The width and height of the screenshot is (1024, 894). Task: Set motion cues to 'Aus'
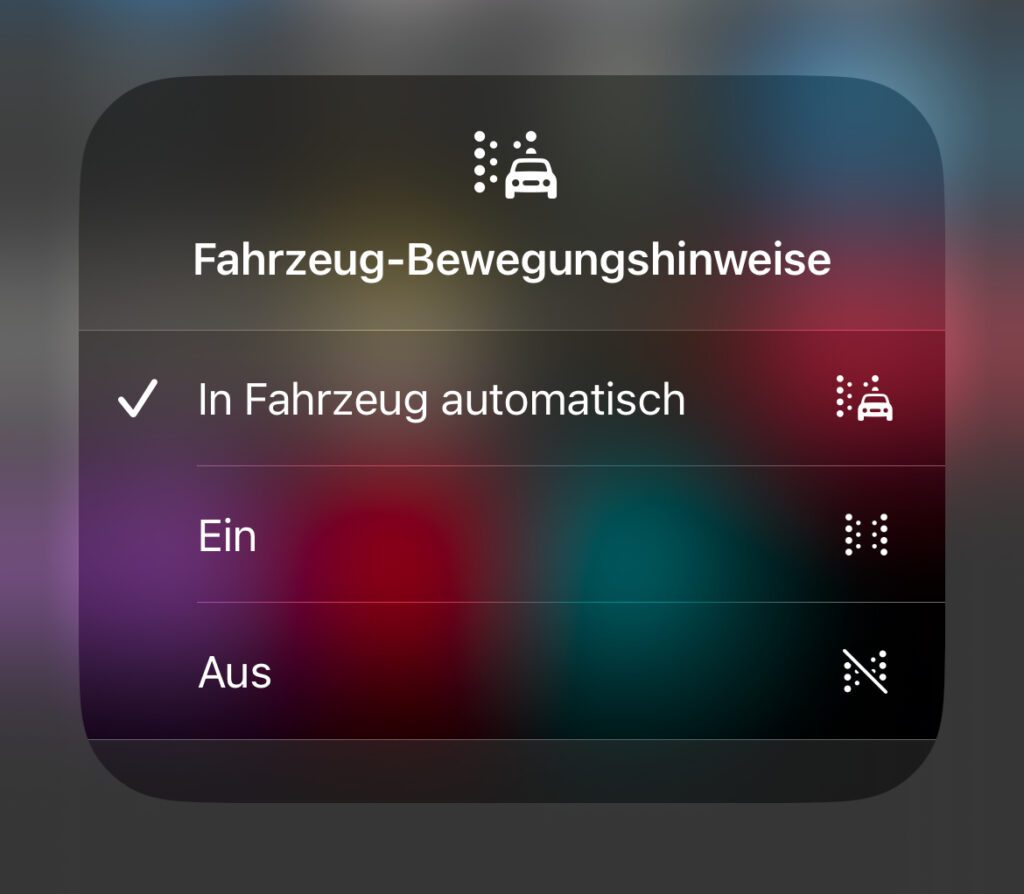pos(236,673)
